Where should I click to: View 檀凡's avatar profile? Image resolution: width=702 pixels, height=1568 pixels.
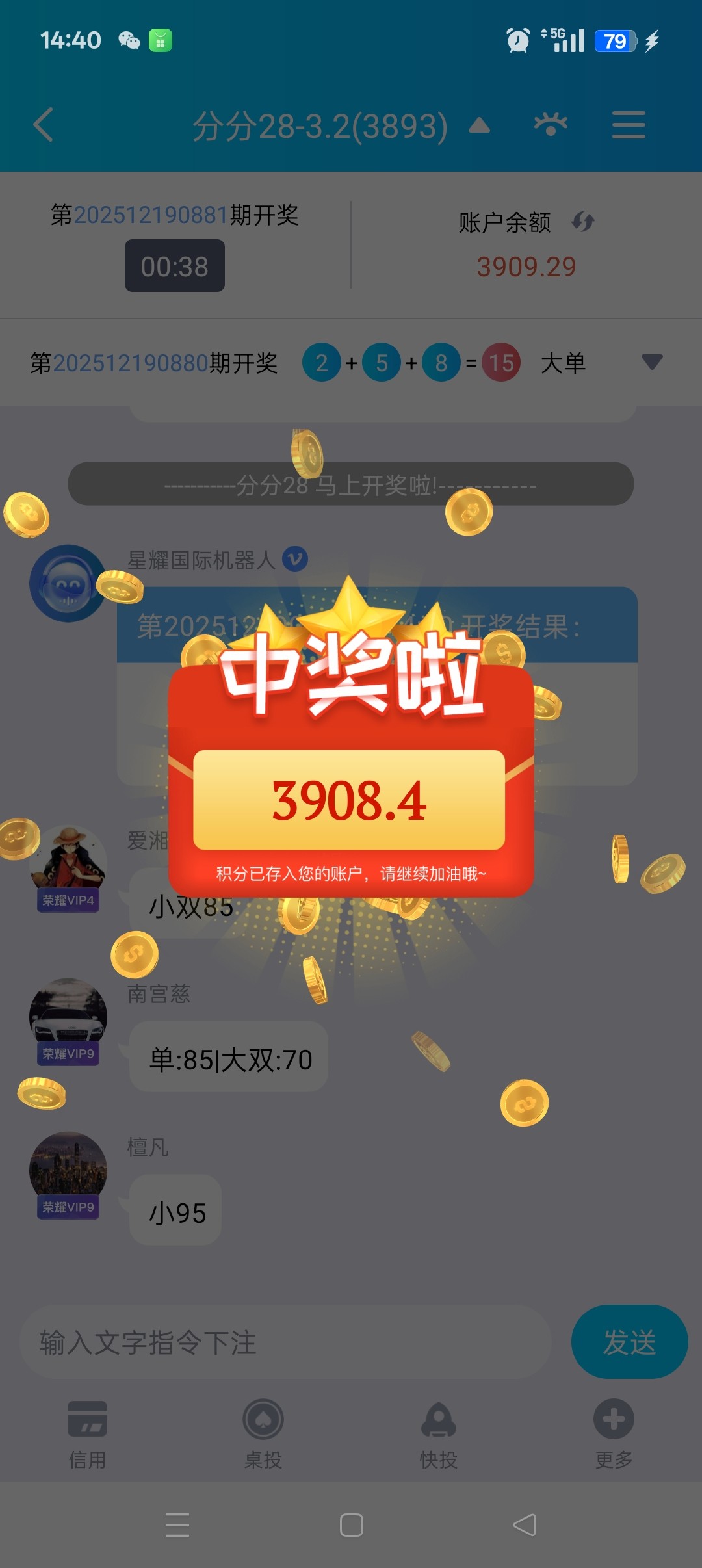click(x=68, y=1169)
